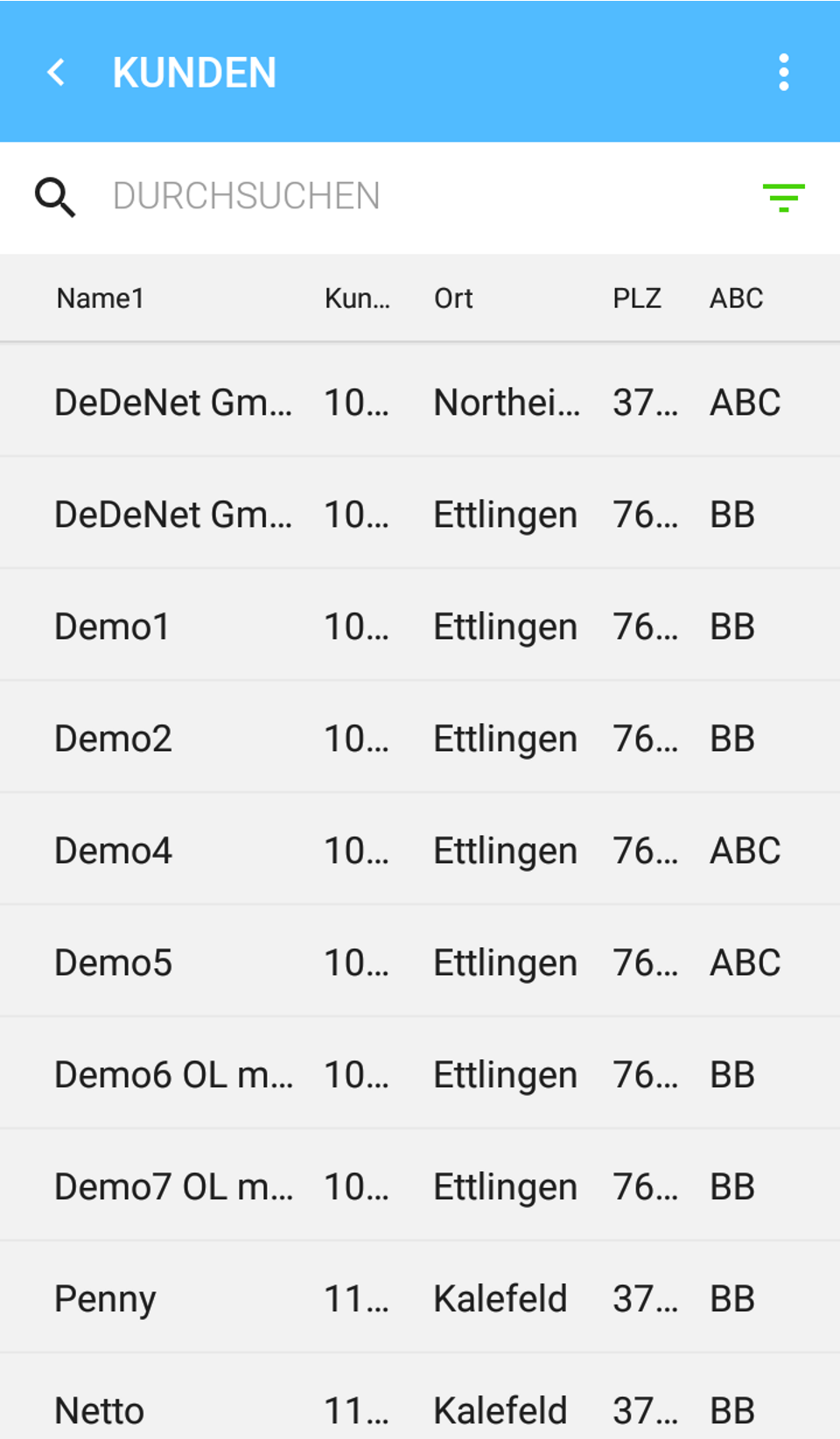
Task: Open customer Demo4
Action: tap(420, 849)
